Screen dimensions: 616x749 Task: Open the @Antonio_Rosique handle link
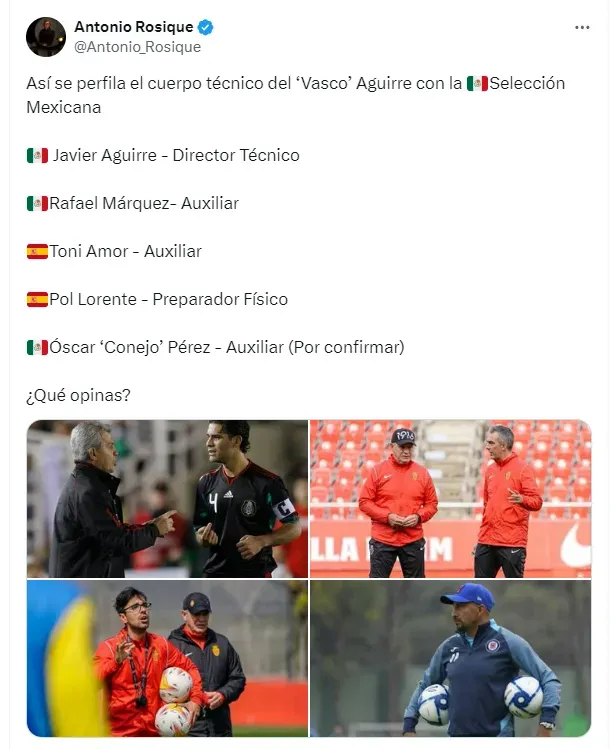(137, 47)
